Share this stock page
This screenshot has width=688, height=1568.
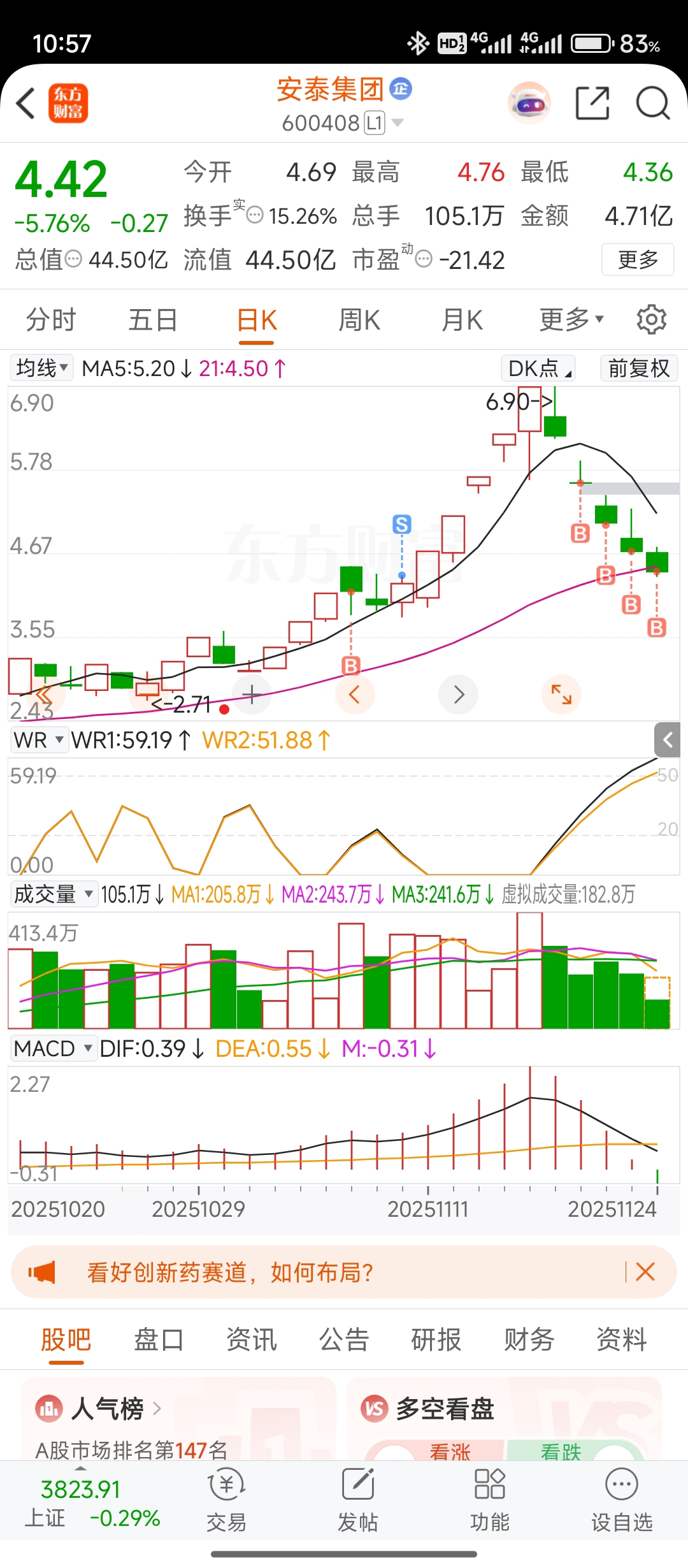click(x=592, y=103)
